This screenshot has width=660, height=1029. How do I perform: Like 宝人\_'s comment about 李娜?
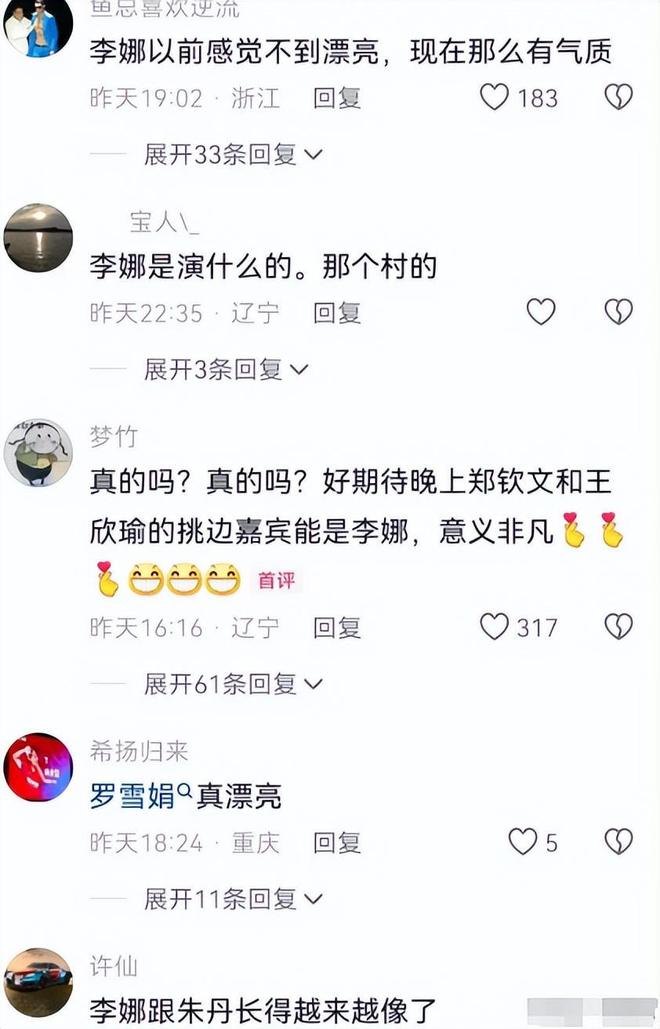(x=541, y=312)
